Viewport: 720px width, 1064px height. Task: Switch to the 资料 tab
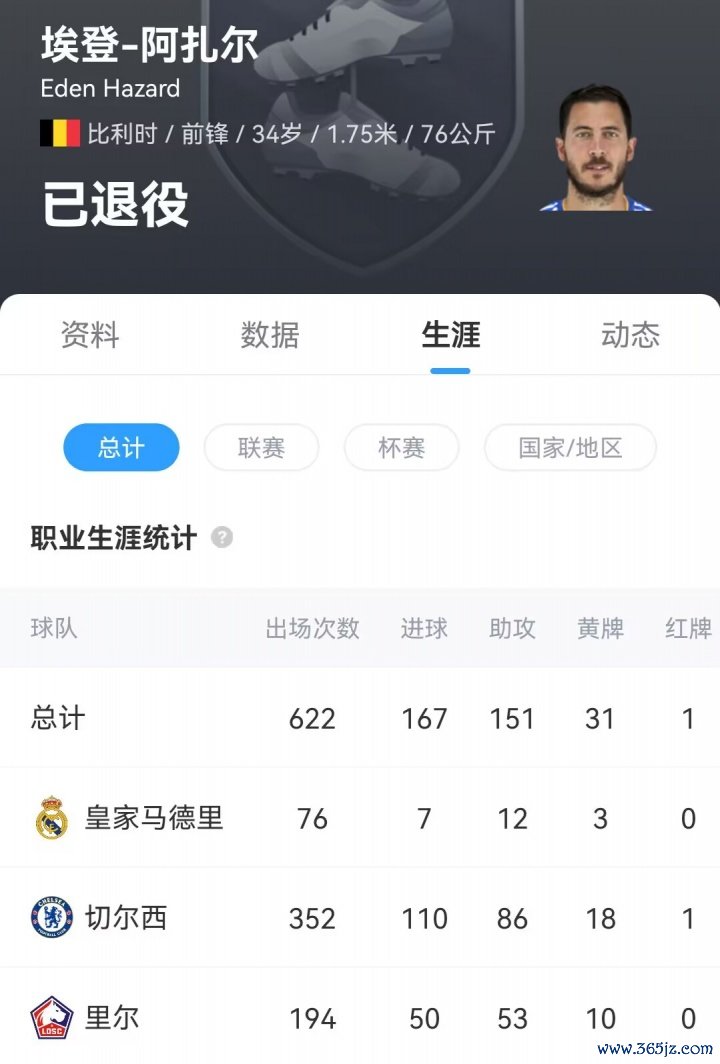coord(90,335)
